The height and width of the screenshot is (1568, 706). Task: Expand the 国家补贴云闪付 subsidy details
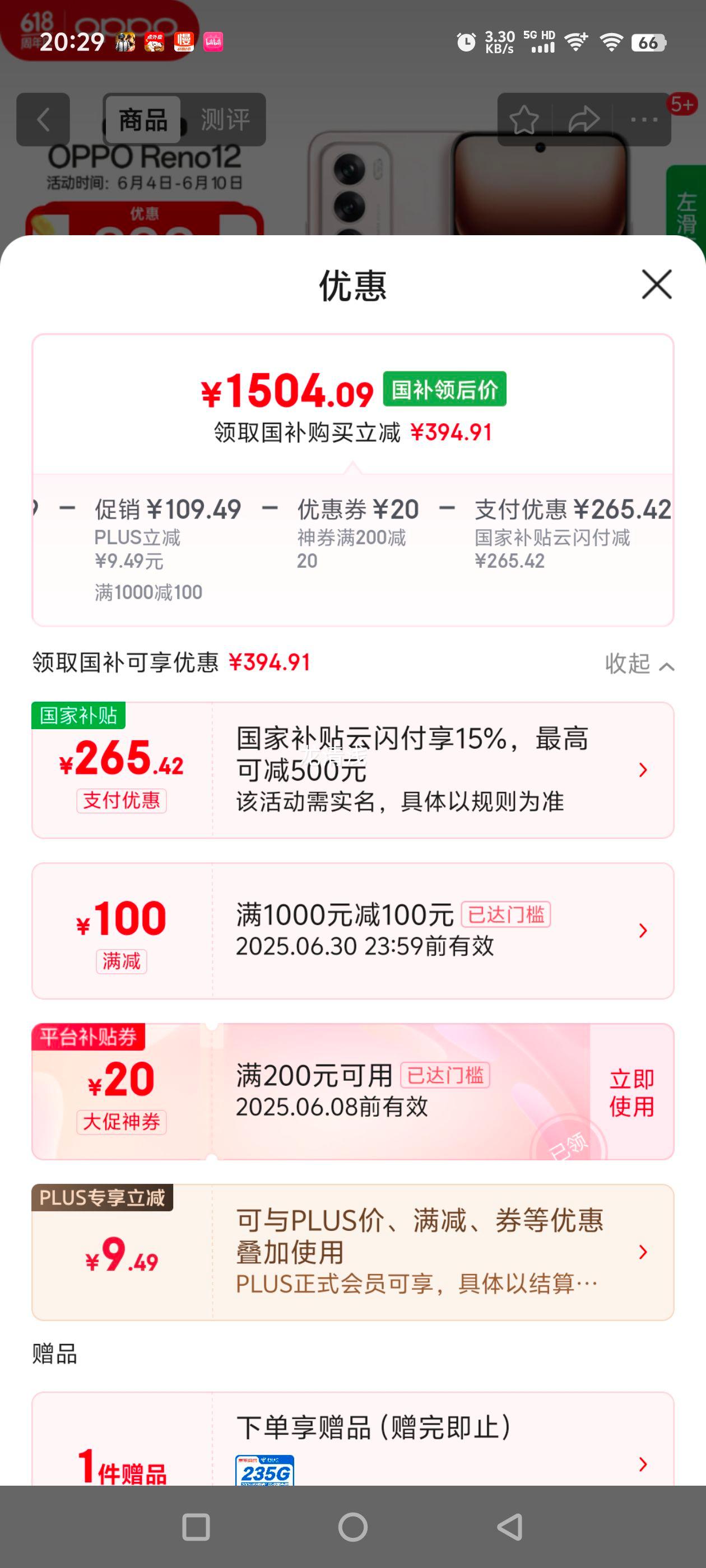[642, 771]
